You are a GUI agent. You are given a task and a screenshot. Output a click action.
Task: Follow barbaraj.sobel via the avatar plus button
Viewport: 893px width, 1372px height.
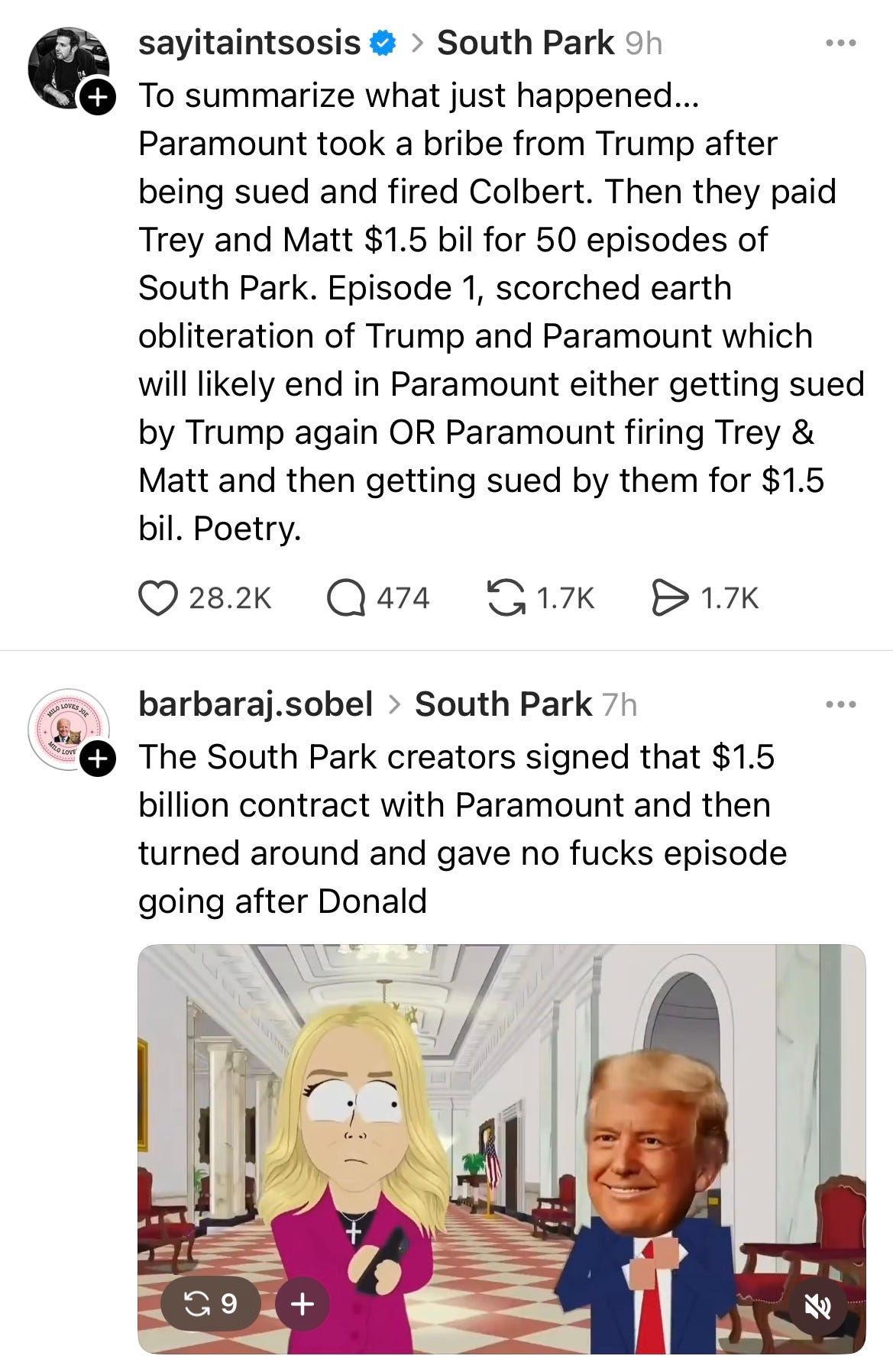coord(97,759)
